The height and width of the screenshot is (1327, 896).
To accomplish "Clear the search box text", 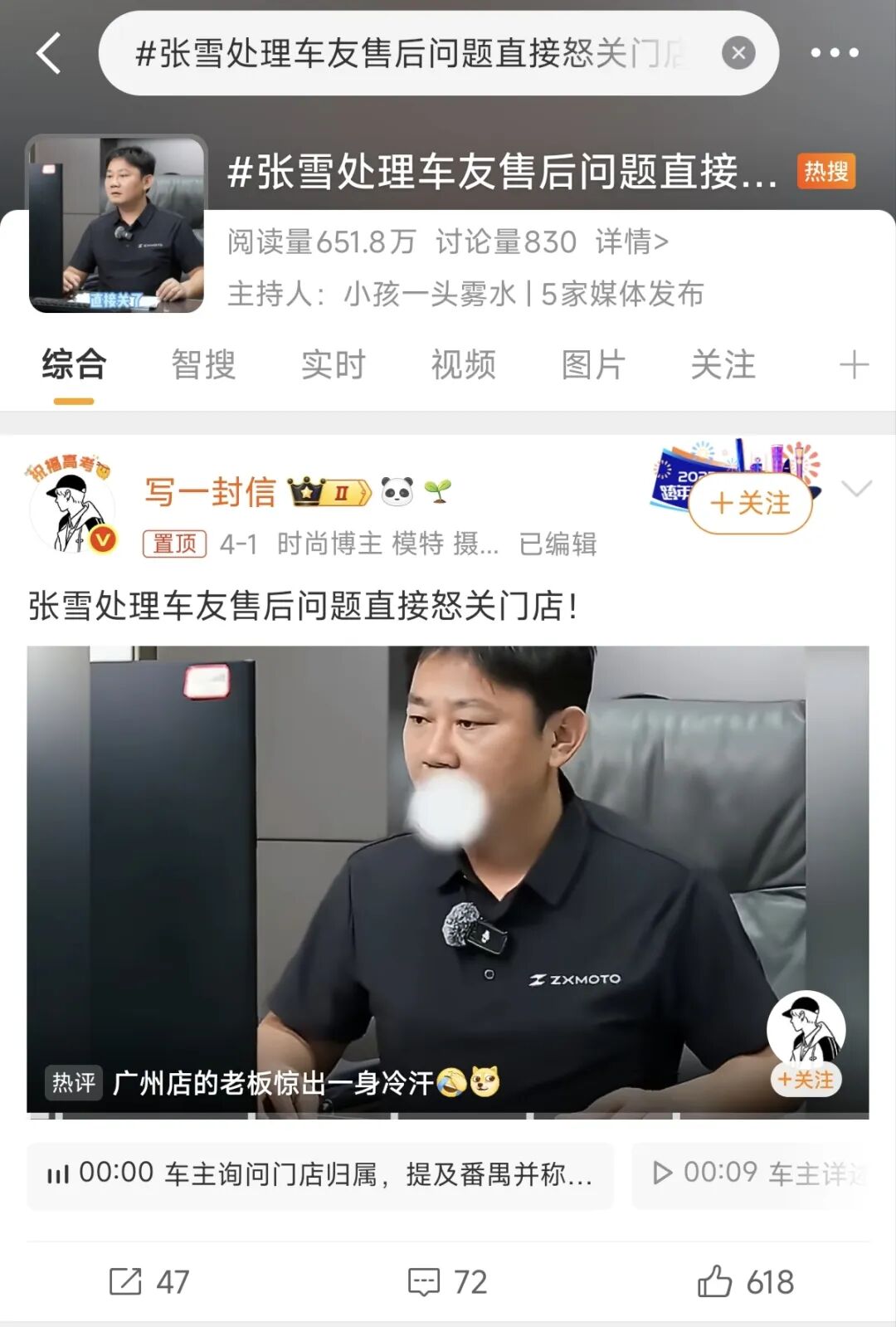I will (738, 54).
